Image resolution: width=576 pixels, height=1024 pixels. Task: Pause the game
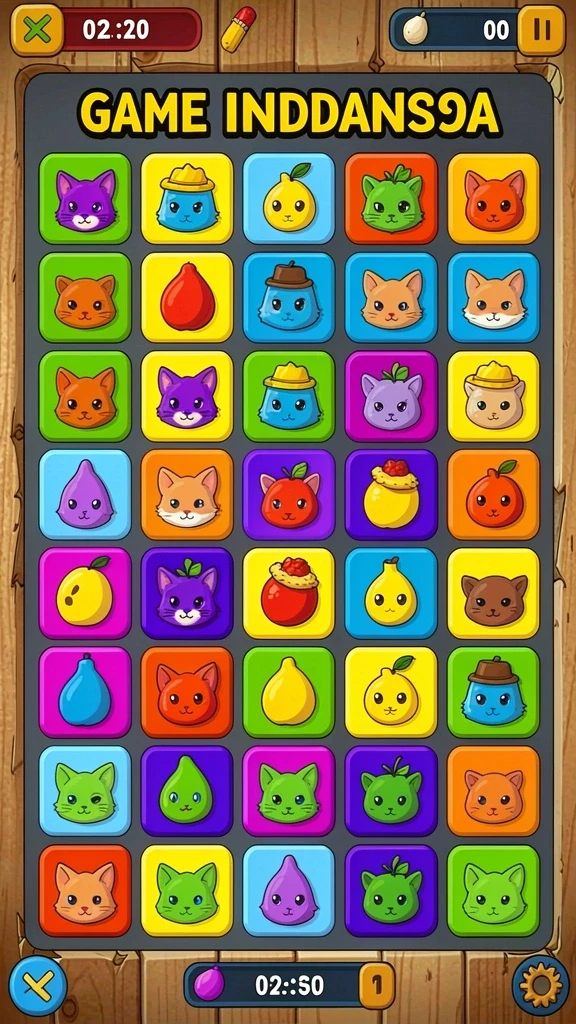click(x=541, y=30)
